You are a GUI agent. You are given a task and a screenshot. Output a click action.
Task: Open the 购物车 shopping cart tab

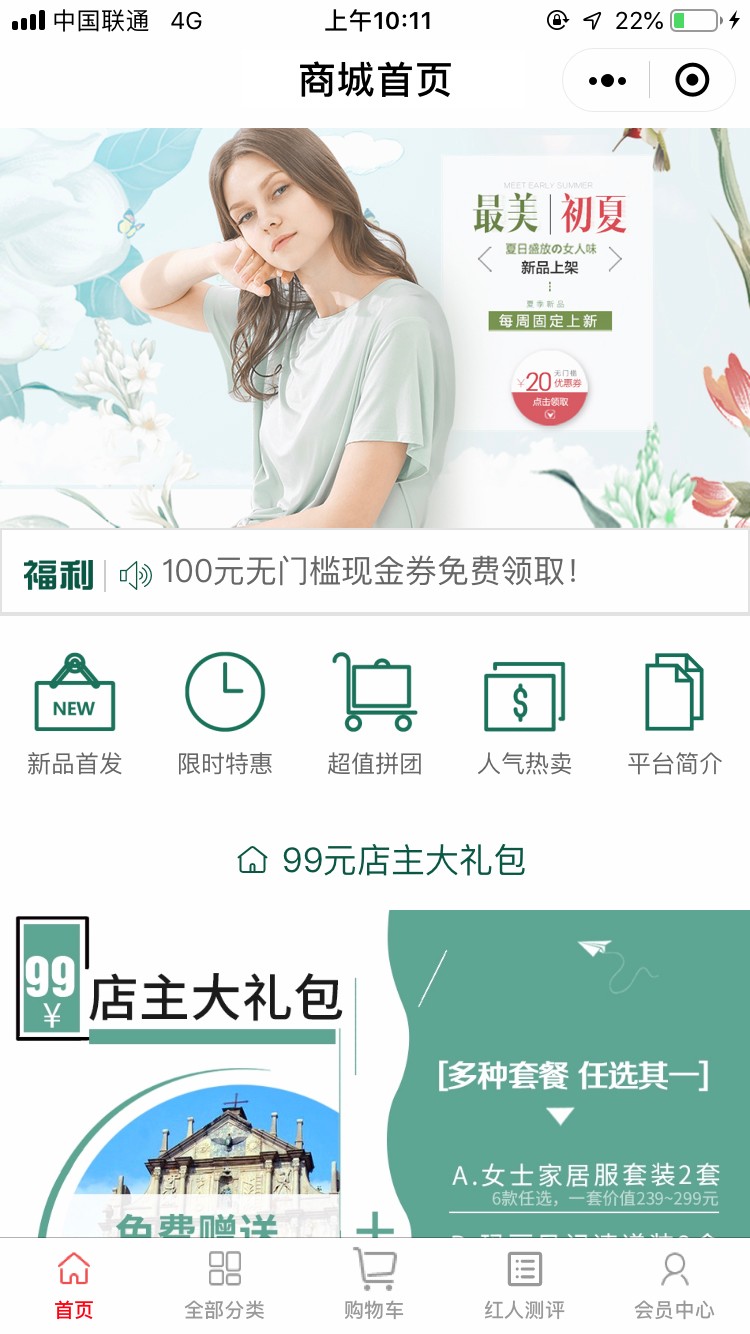(375, 1285)
